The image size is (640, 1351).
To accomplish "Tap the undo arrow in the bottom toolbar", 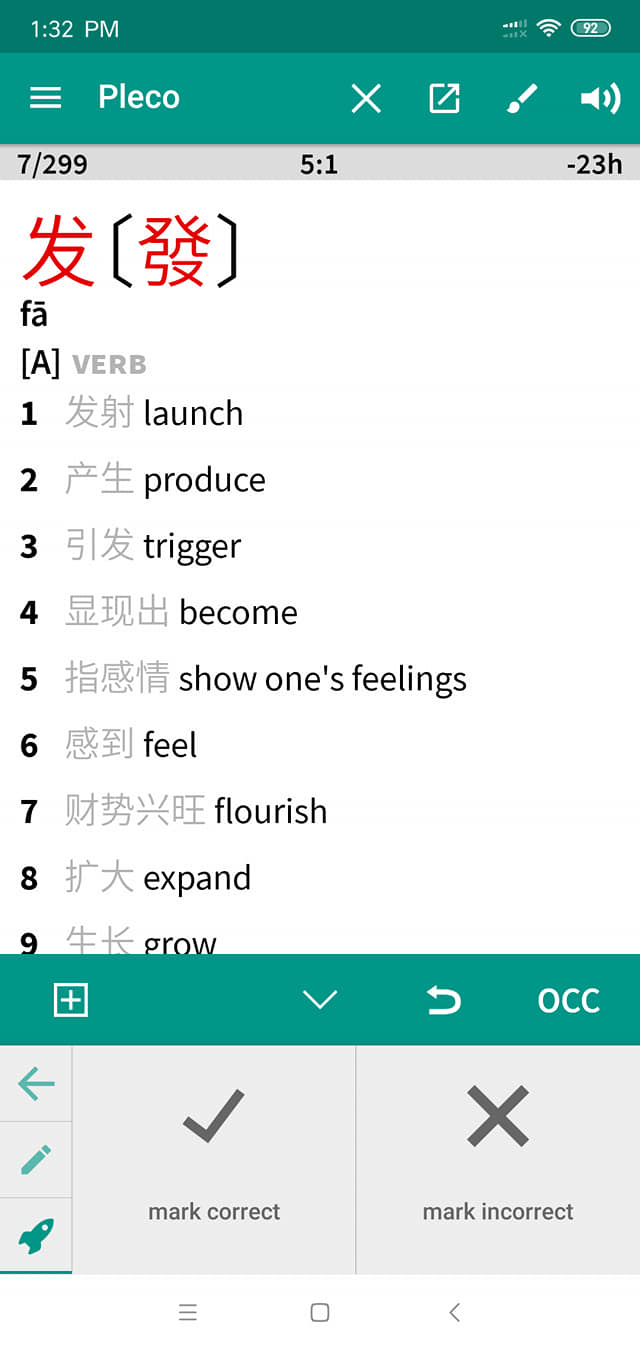I will click(x=444, y=1000).
